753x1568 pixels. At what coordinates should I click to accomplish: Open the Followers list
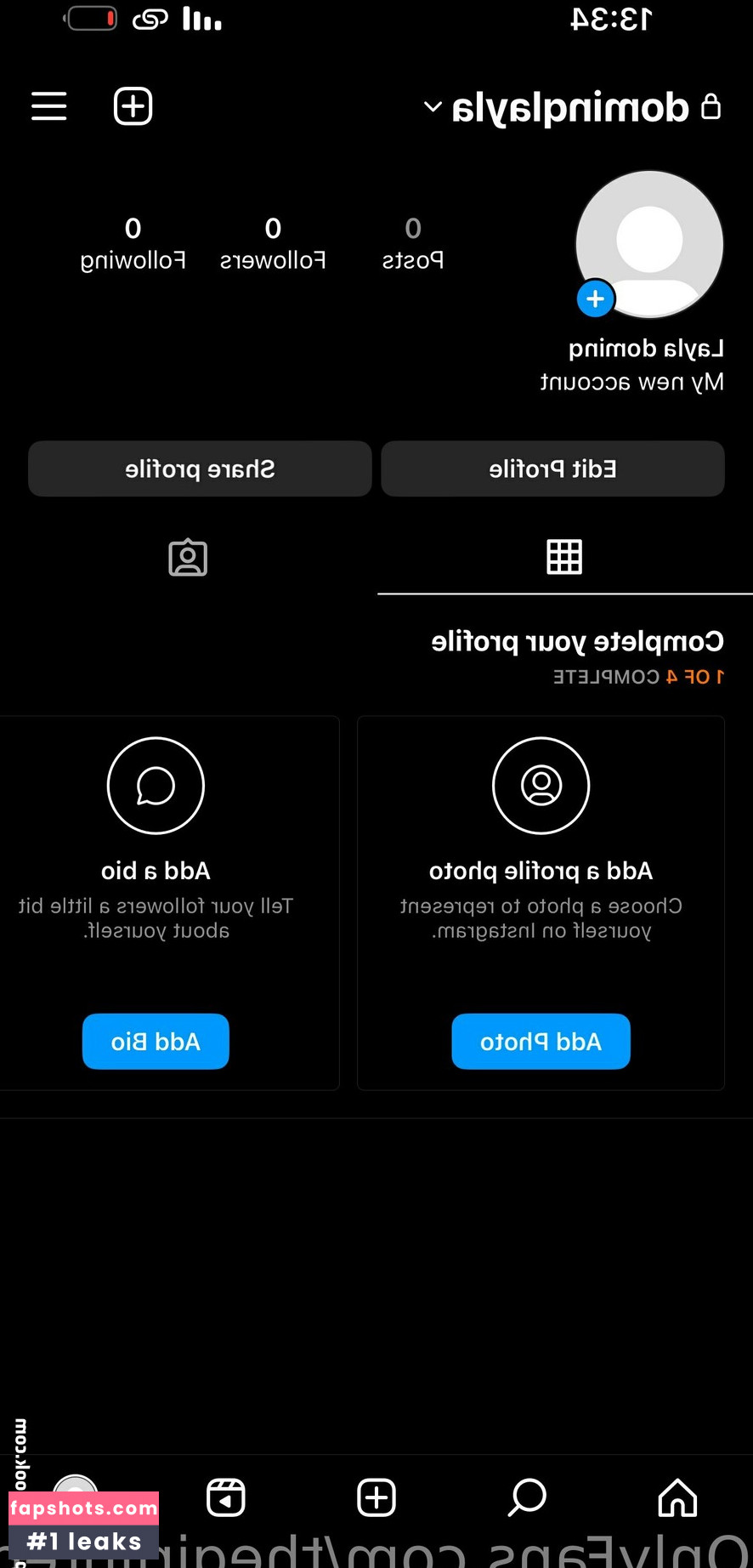tap(272, 243)
